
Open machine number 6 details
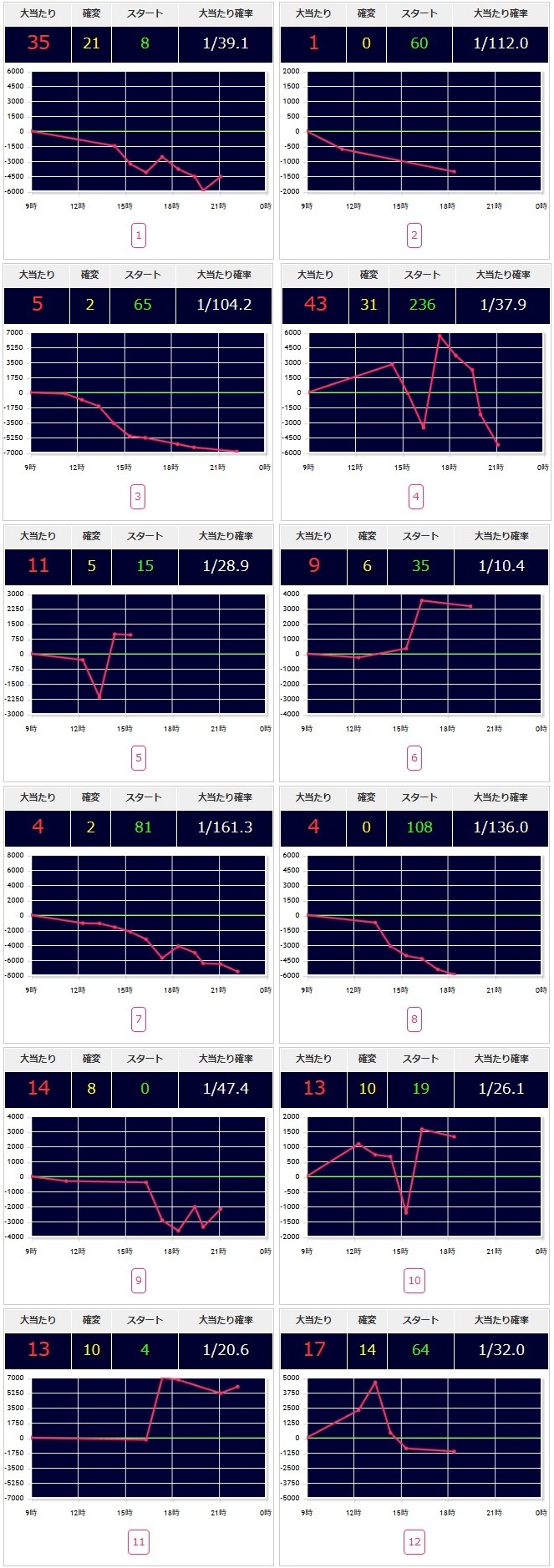point(414,758)
